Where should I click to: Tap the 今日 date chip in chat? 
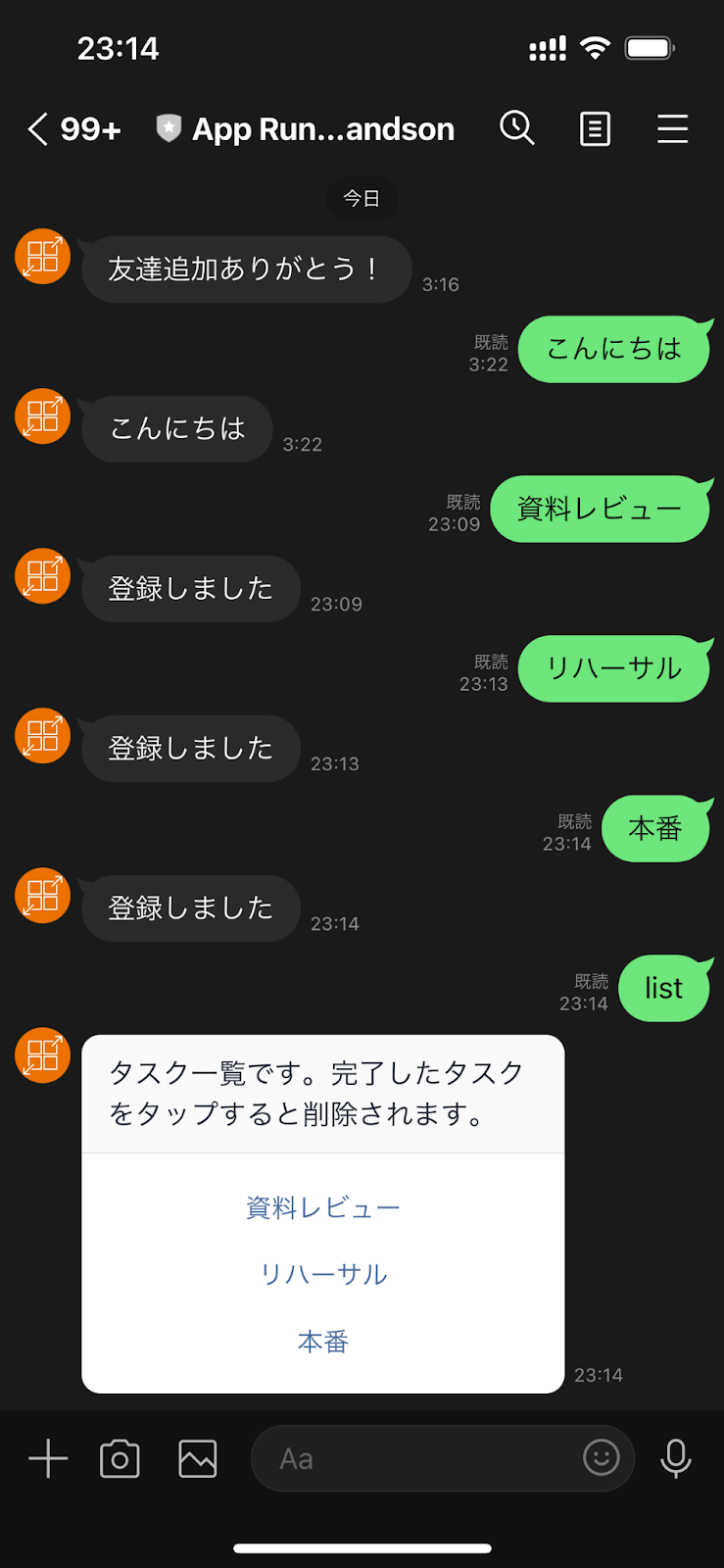point(362,198)
